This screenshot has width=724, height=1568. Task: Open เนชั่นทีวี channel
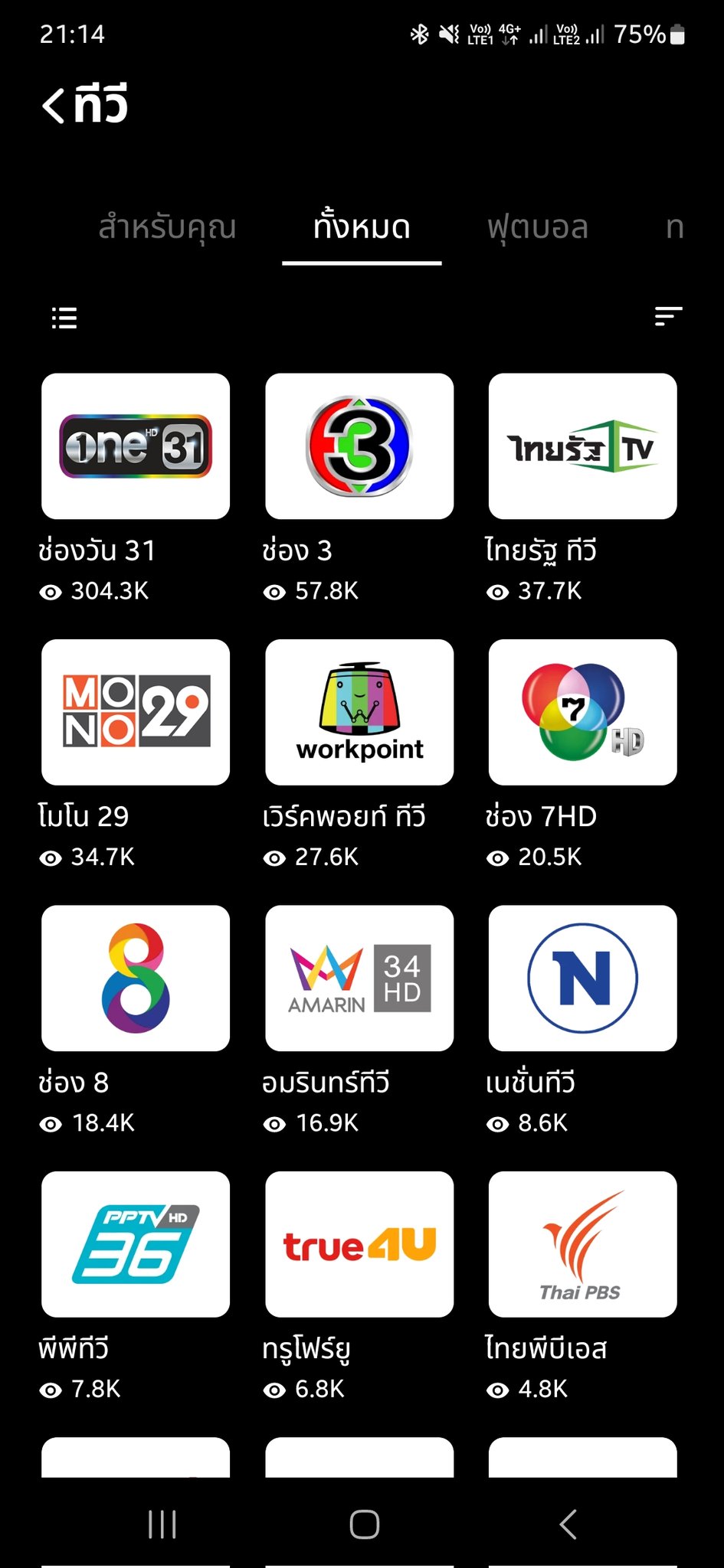(x=583, y=978)
